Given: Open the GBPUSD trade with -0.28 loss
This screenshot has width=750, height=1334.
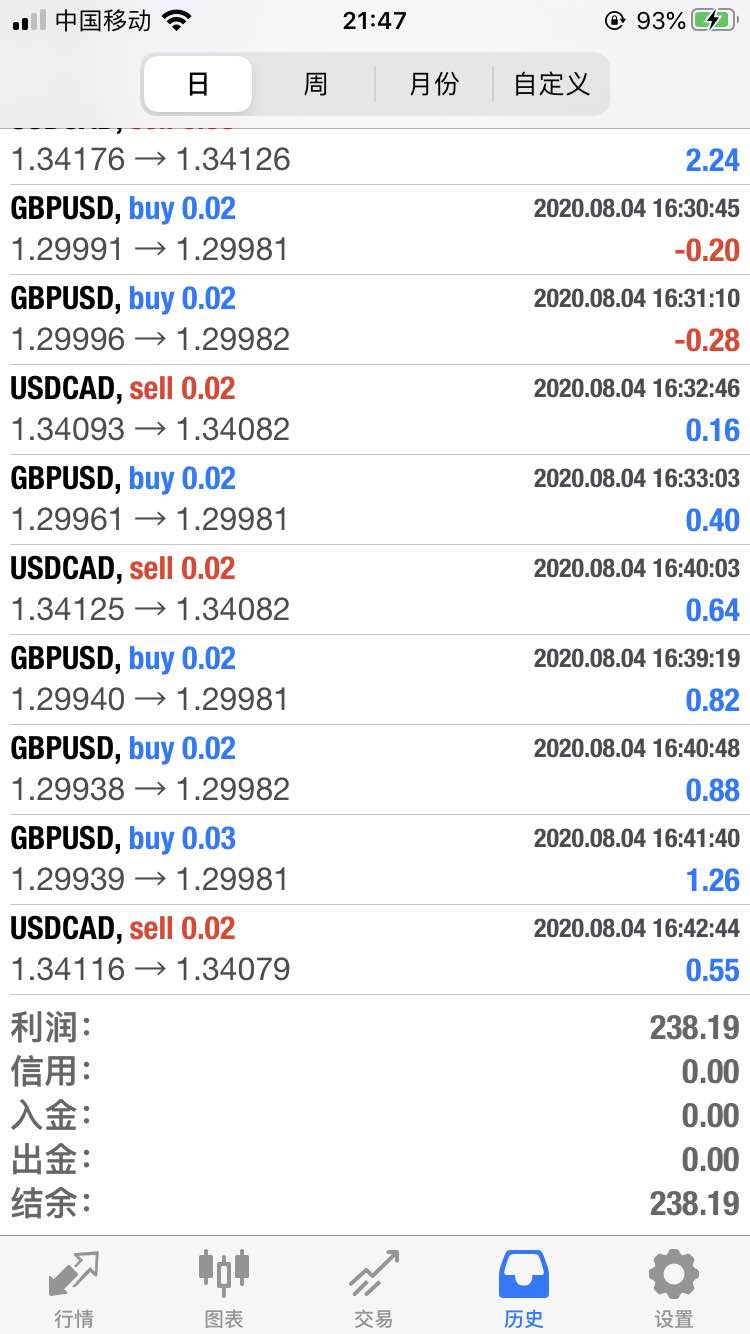Looking at the screenshot, I should click(x=375, y=320).
